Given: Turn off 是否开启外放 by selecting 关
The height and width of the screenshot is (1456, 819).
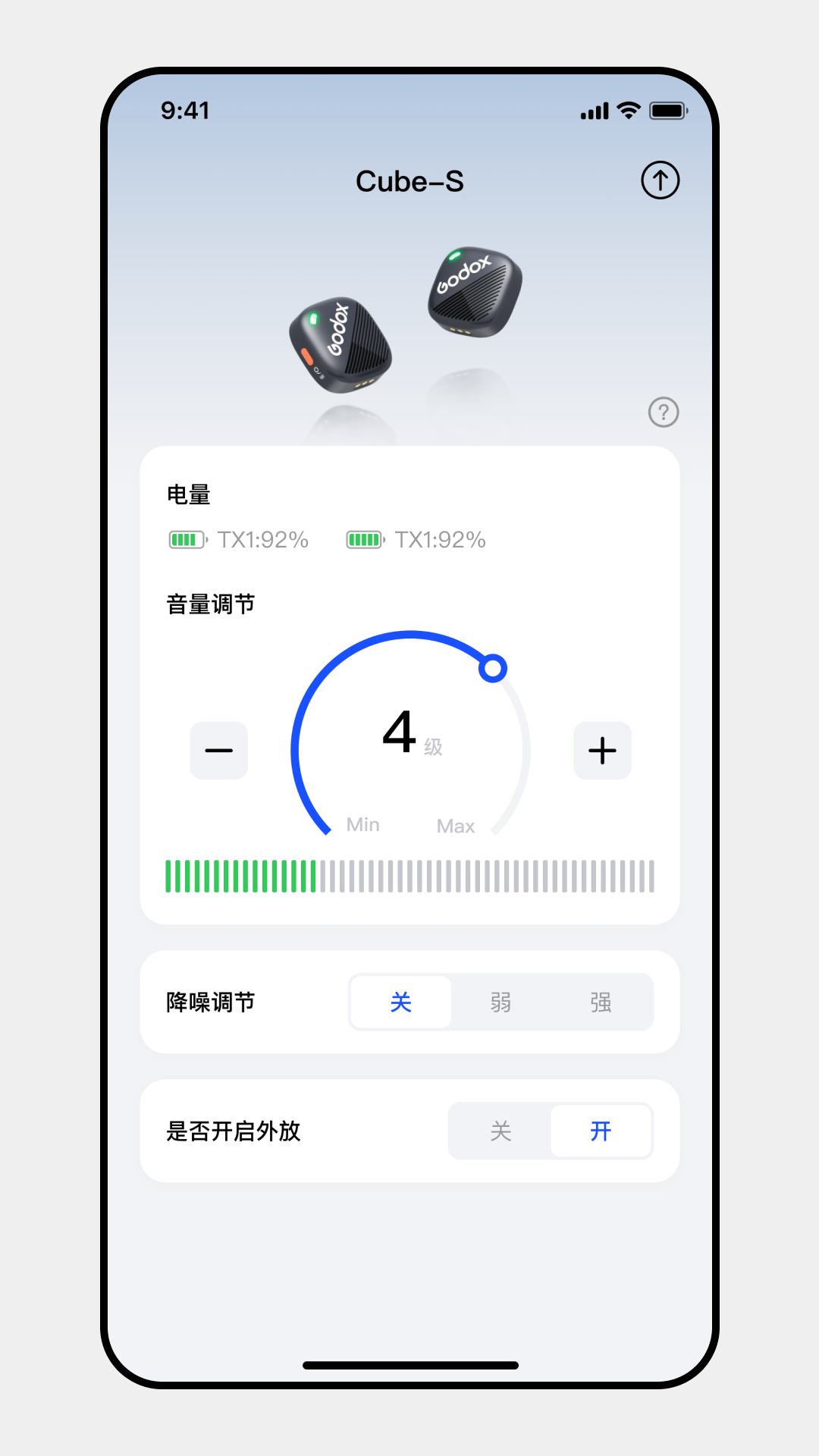Looking at the screenshot, I should [500, 1131].
